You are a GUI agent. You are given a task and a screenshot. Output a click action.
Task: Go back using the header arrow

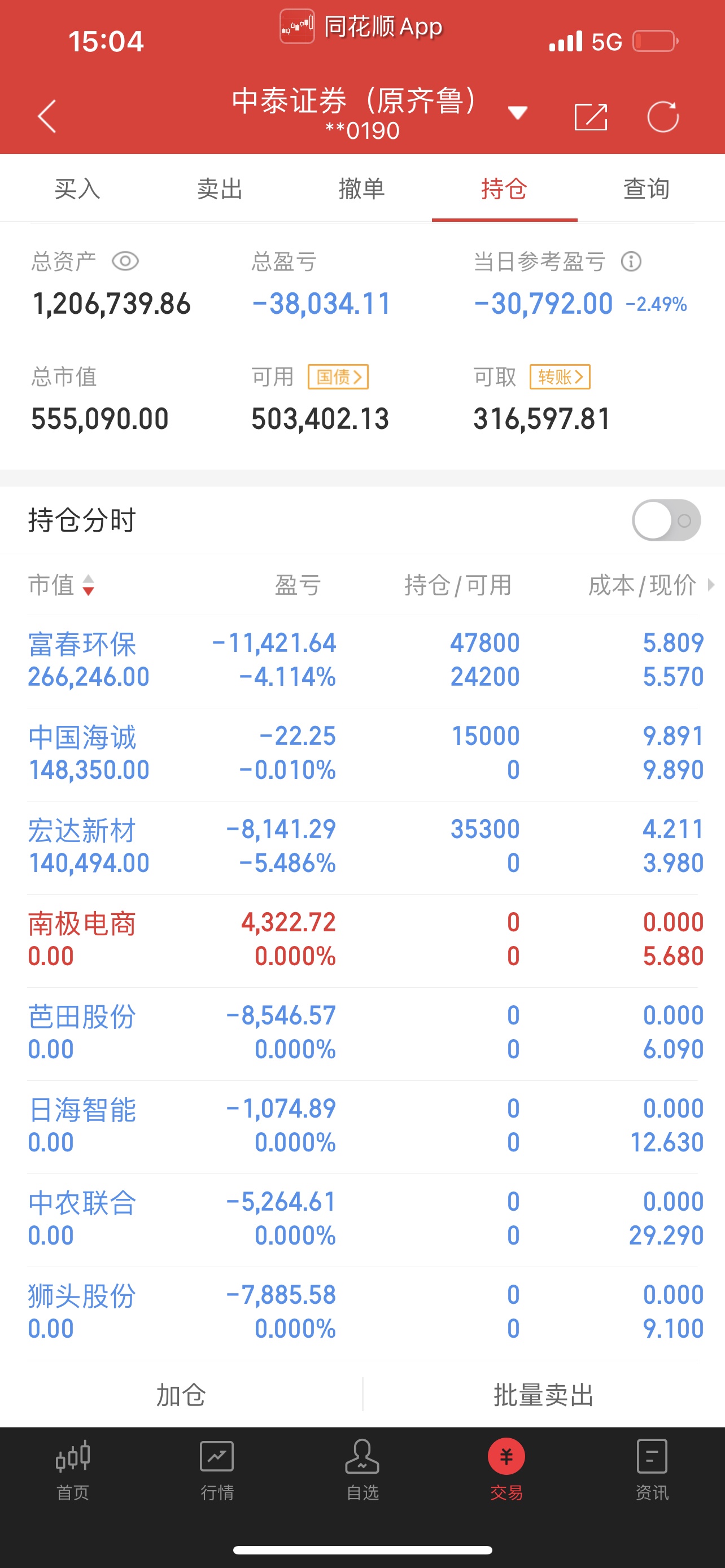pos(47,116)
